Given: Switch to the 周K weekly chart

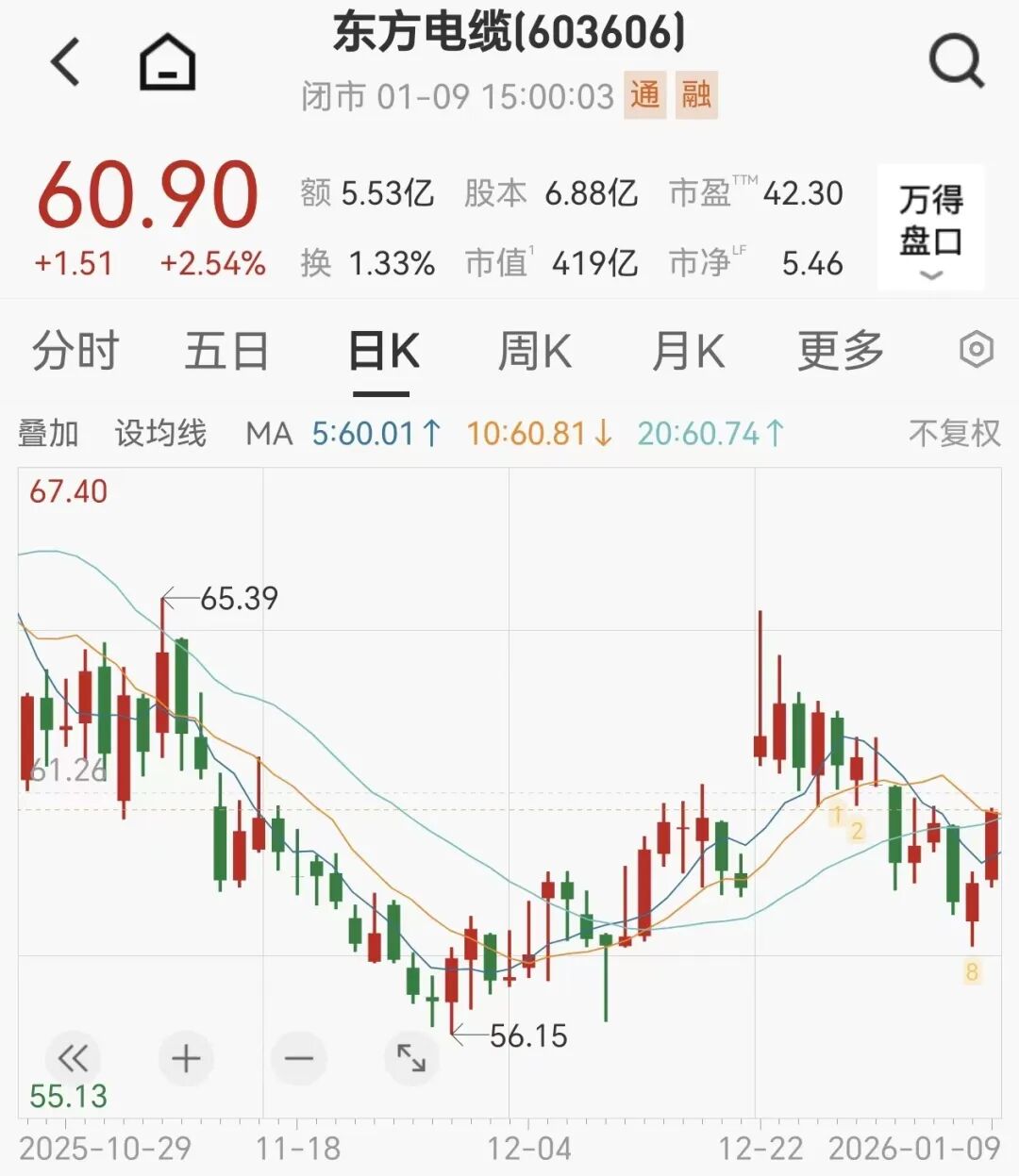Looking at the screenshot, I should (534, 352).
